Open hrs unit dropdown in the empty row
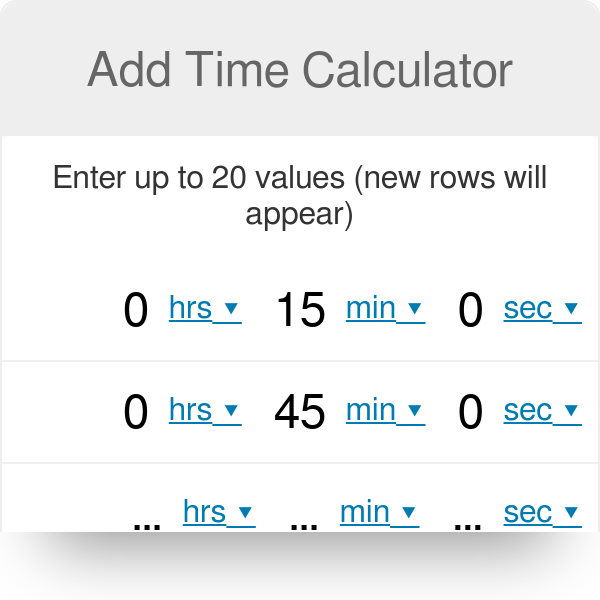Viewport: 600px width, 600px height. point(219,513)
